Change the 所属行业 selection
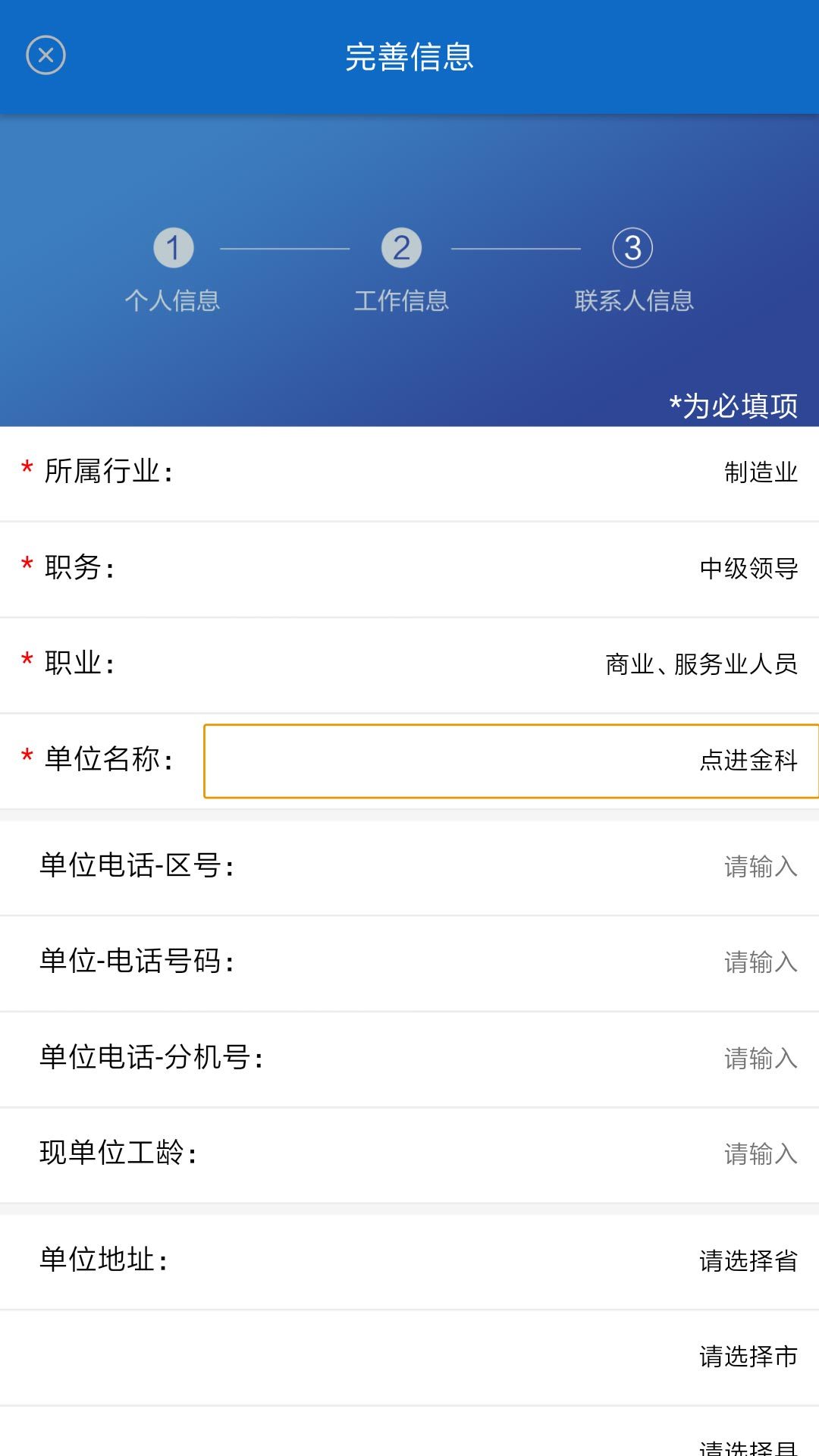 (x=409, y=473)
